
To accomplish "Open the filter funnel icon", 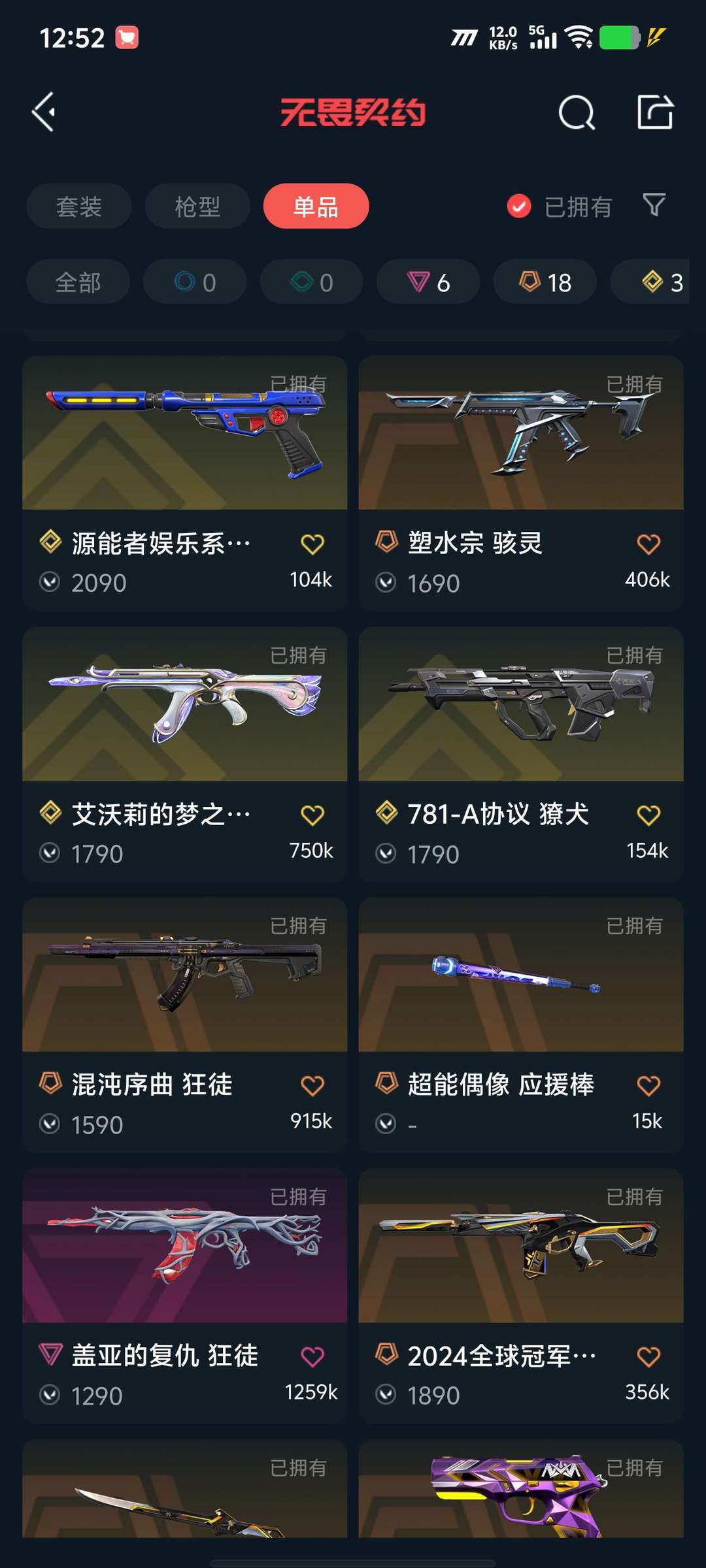I will click(654, 205).
